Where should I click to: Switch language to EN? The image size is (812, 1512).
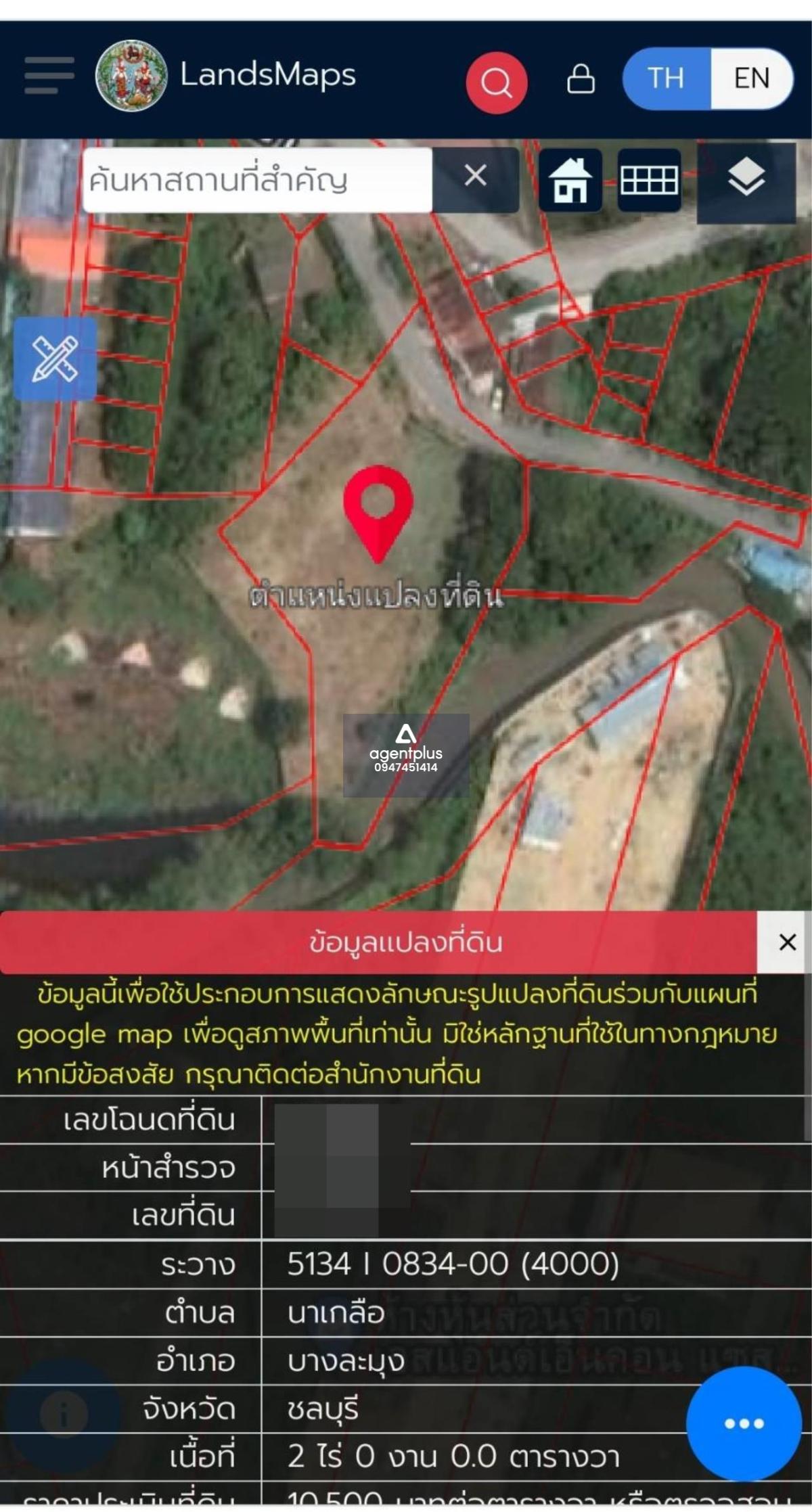coord(752,78)
